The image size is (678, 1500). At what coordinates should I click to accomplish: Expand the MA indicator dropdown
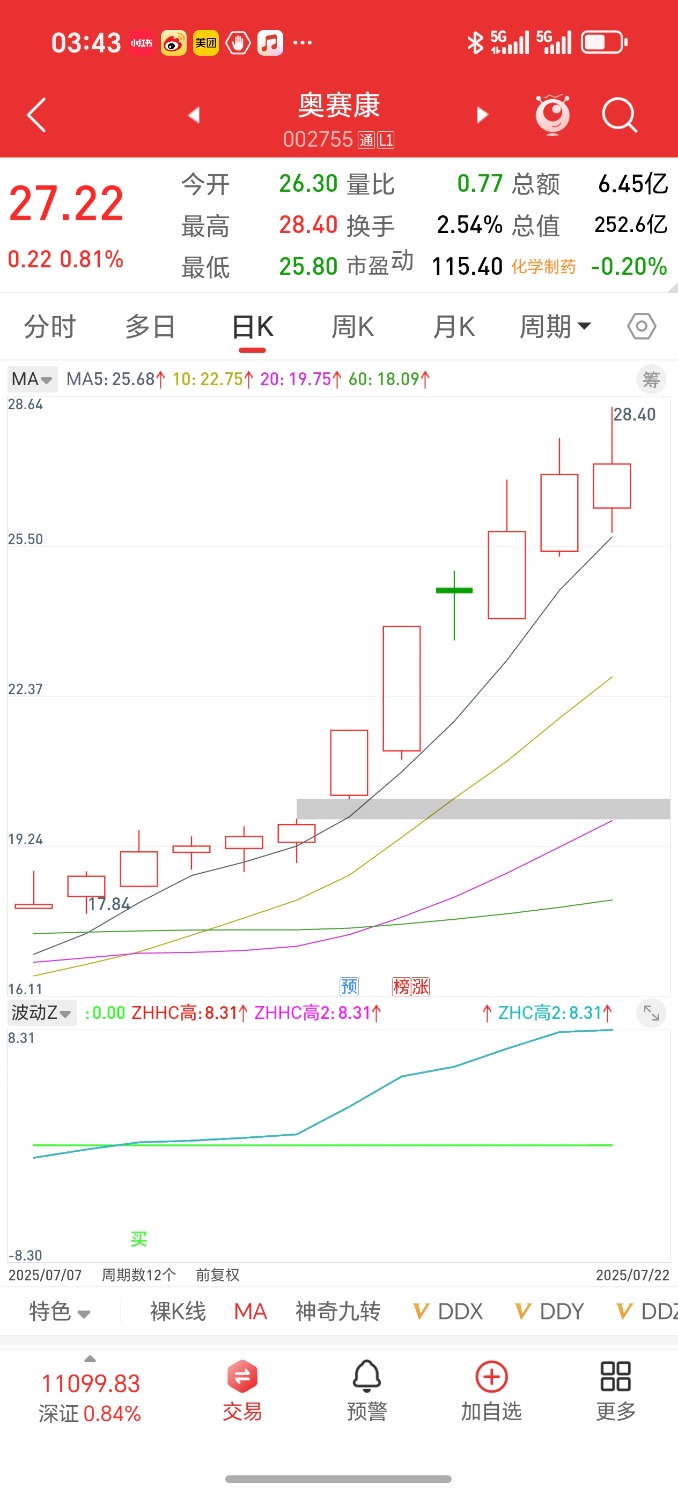(x=33, y=379)
